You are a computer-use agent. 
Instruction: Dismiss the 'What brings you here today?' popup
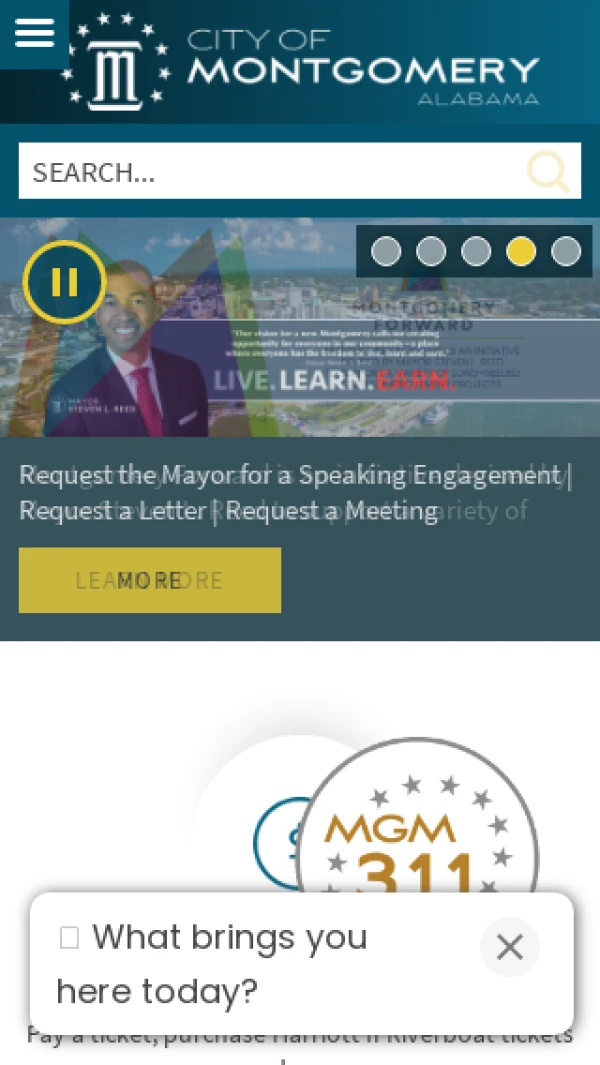click(x=509, y=947)
